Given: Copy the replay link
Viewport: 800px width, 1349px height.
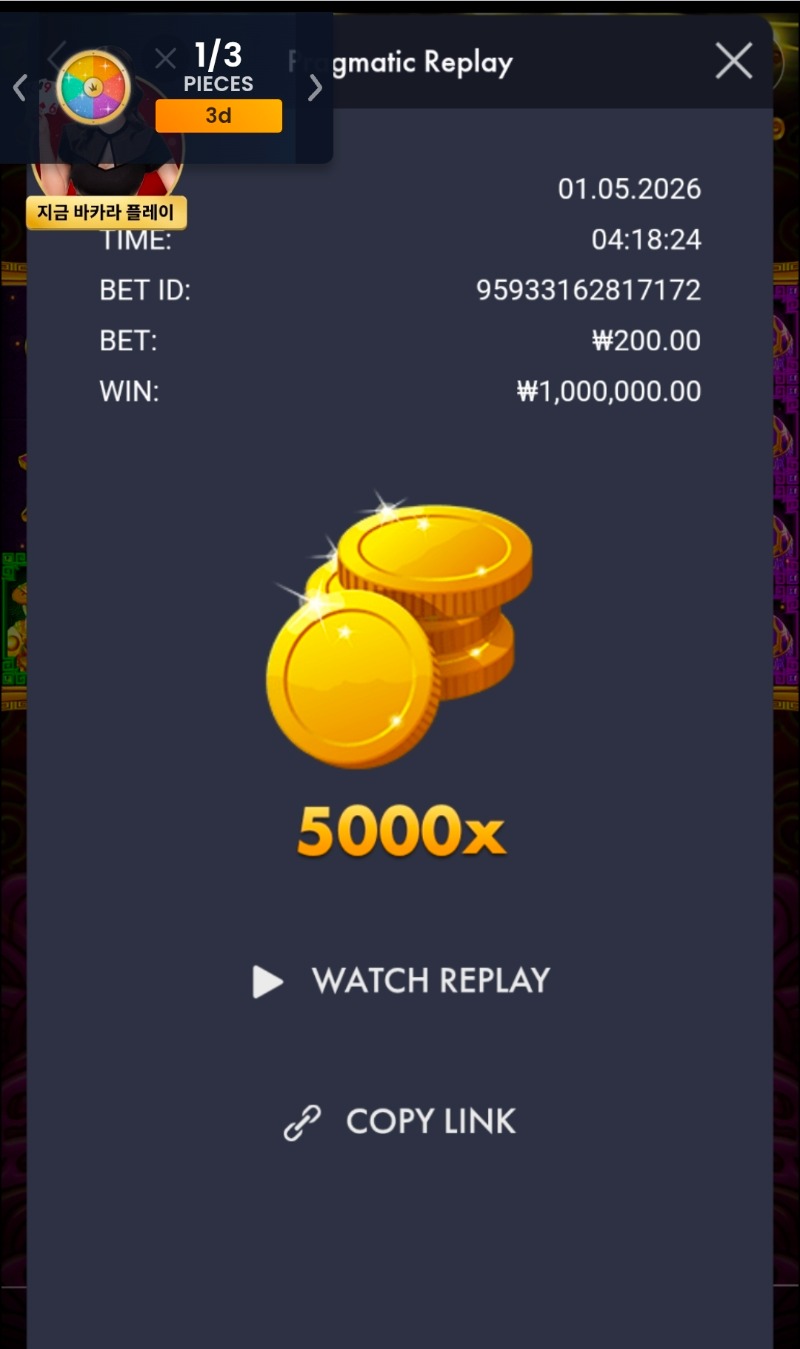Looking at the screenshot, I should click(400, 1122).
